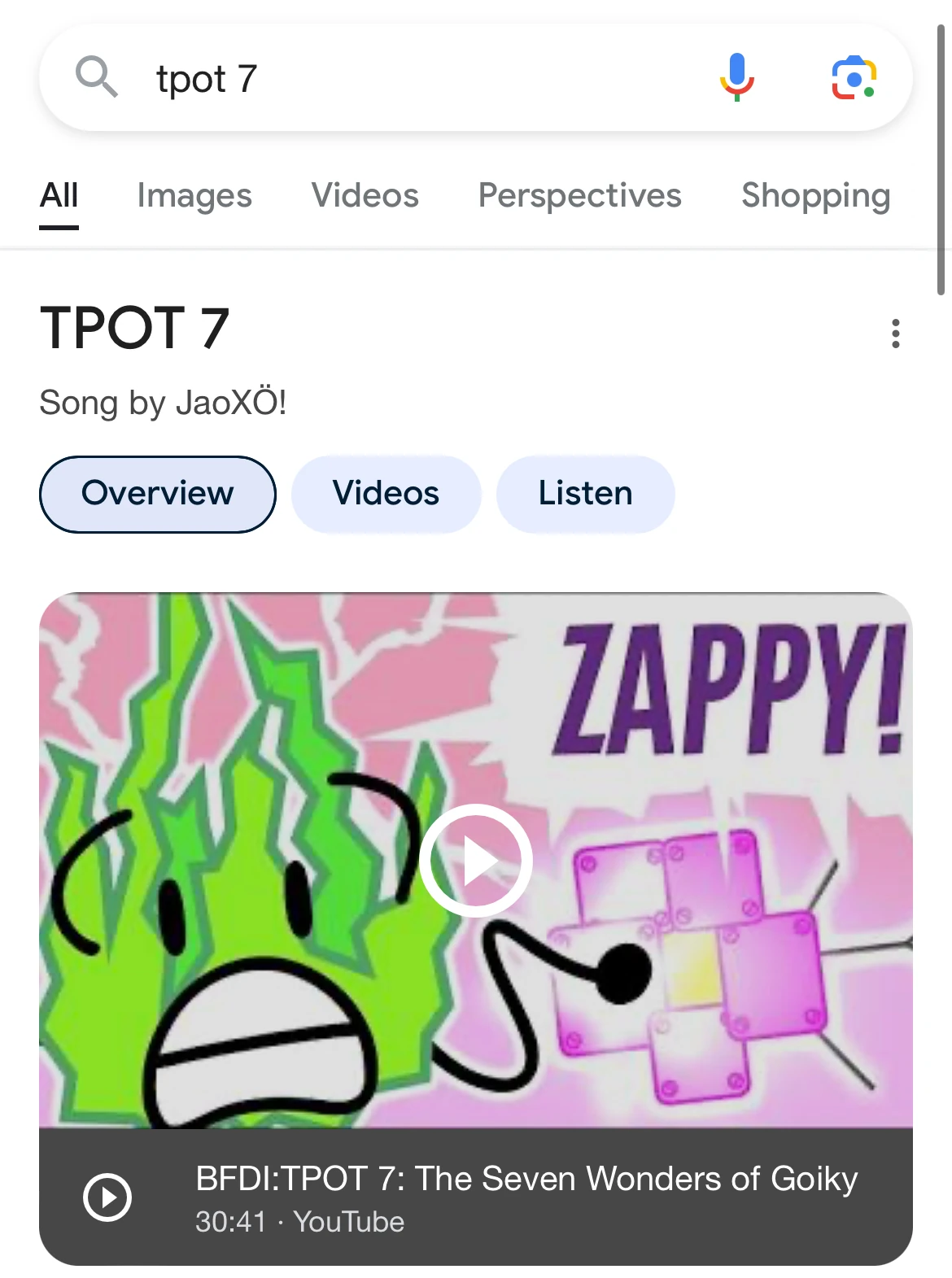Go to the Perspectives tab

point(579,195)
